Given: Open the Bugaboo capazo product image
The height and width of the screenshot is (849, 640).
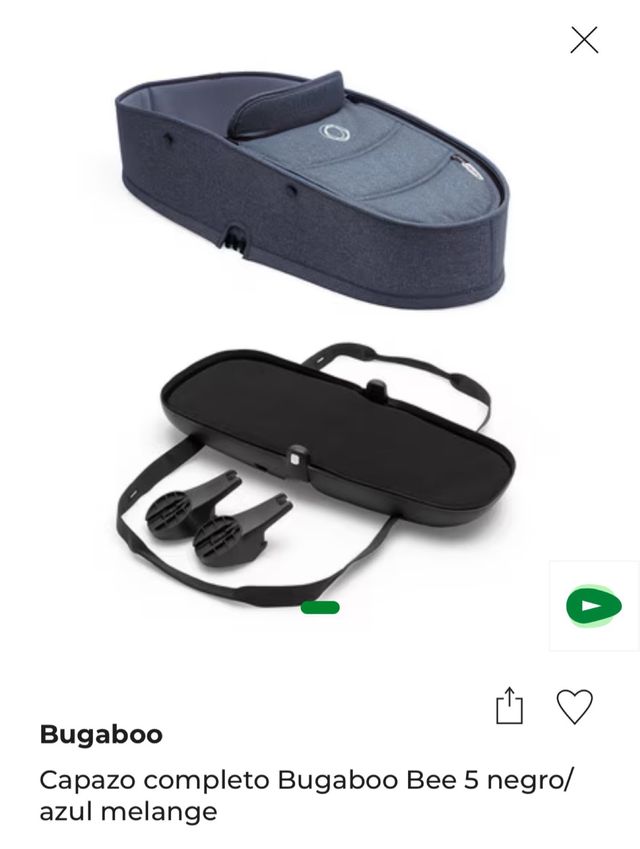Looking at the screenshot, I should pyautogui.click(x=320, y=330).
